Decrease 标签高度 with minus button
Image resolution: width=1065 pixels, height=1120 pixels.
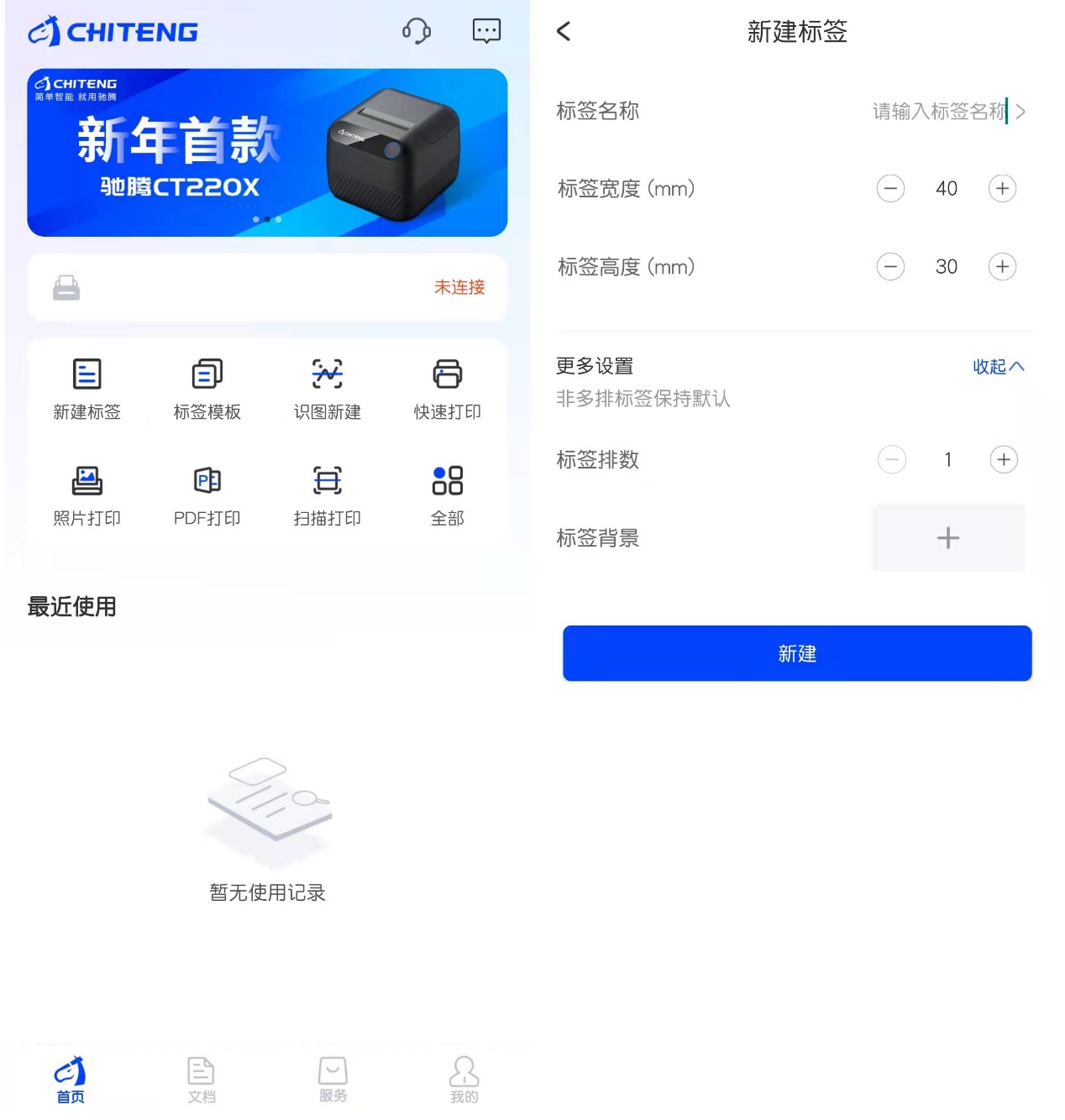[890, 267]
